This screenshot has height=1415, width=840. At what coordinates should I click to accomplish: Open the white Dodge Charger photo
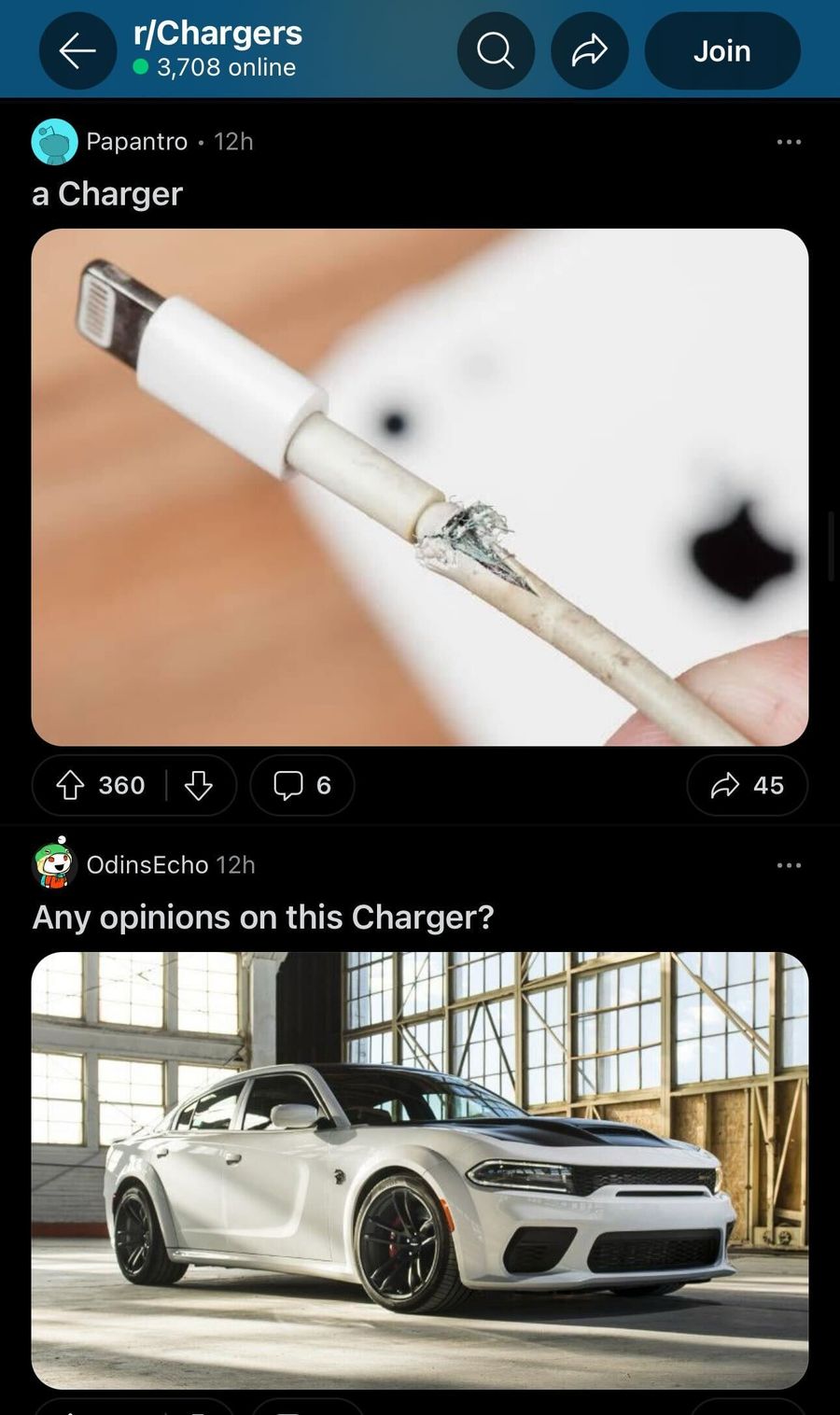(420, 1170)
